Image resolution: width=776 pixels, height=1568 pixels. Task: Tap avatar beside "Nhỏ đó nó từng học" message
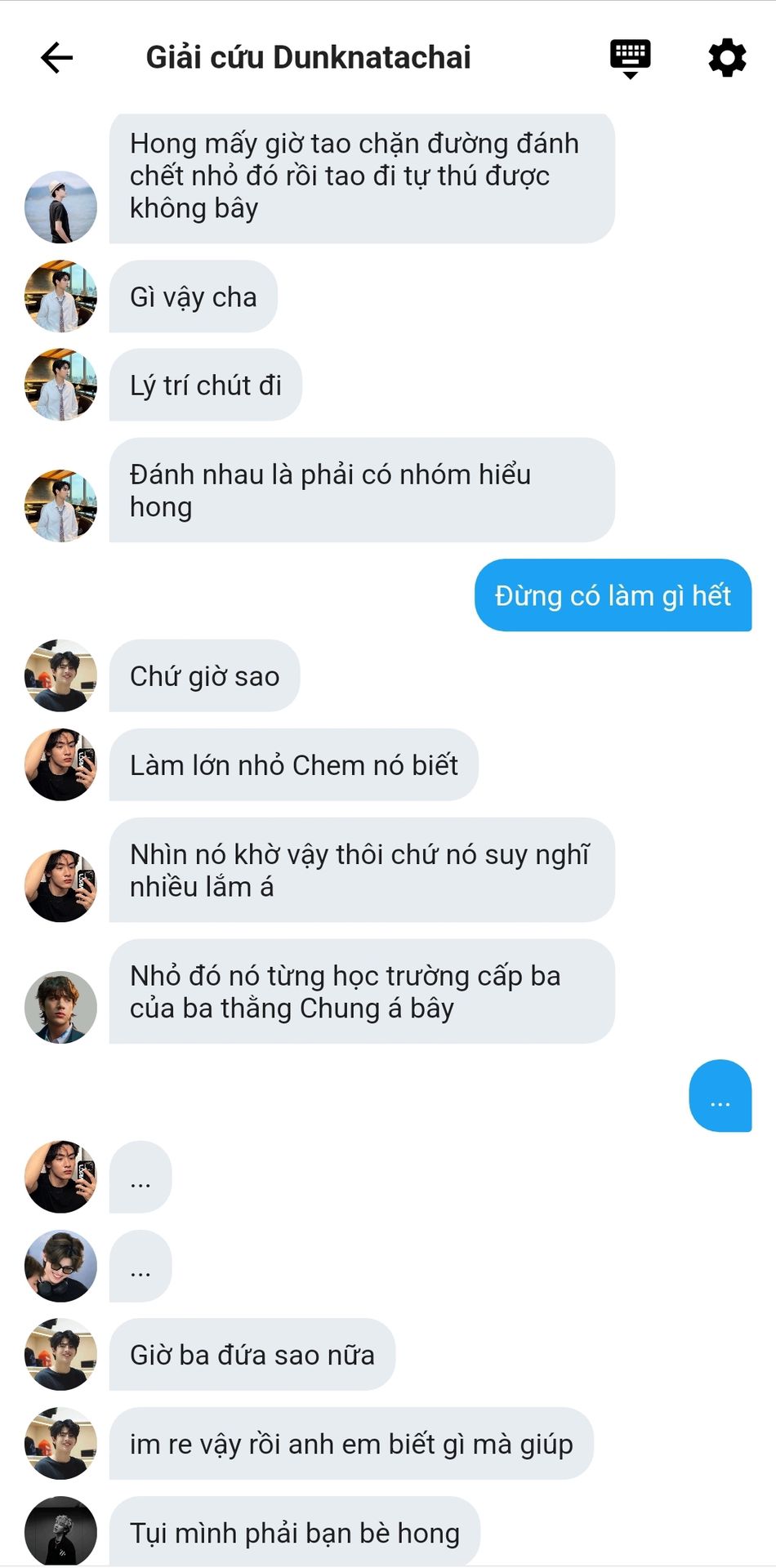(60, 1007)
